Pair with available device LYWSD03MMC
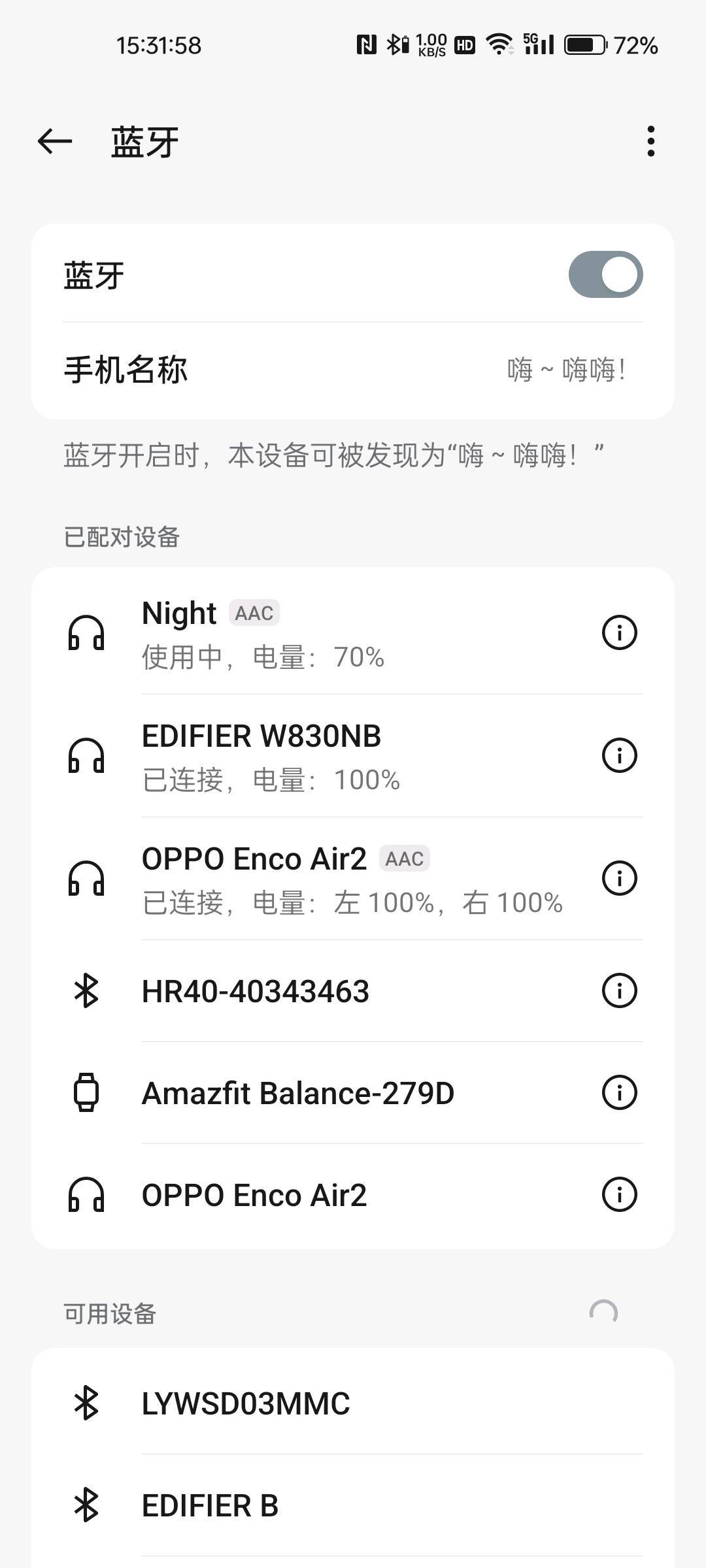This screenshot has width=706, height=1568. 353,1403
